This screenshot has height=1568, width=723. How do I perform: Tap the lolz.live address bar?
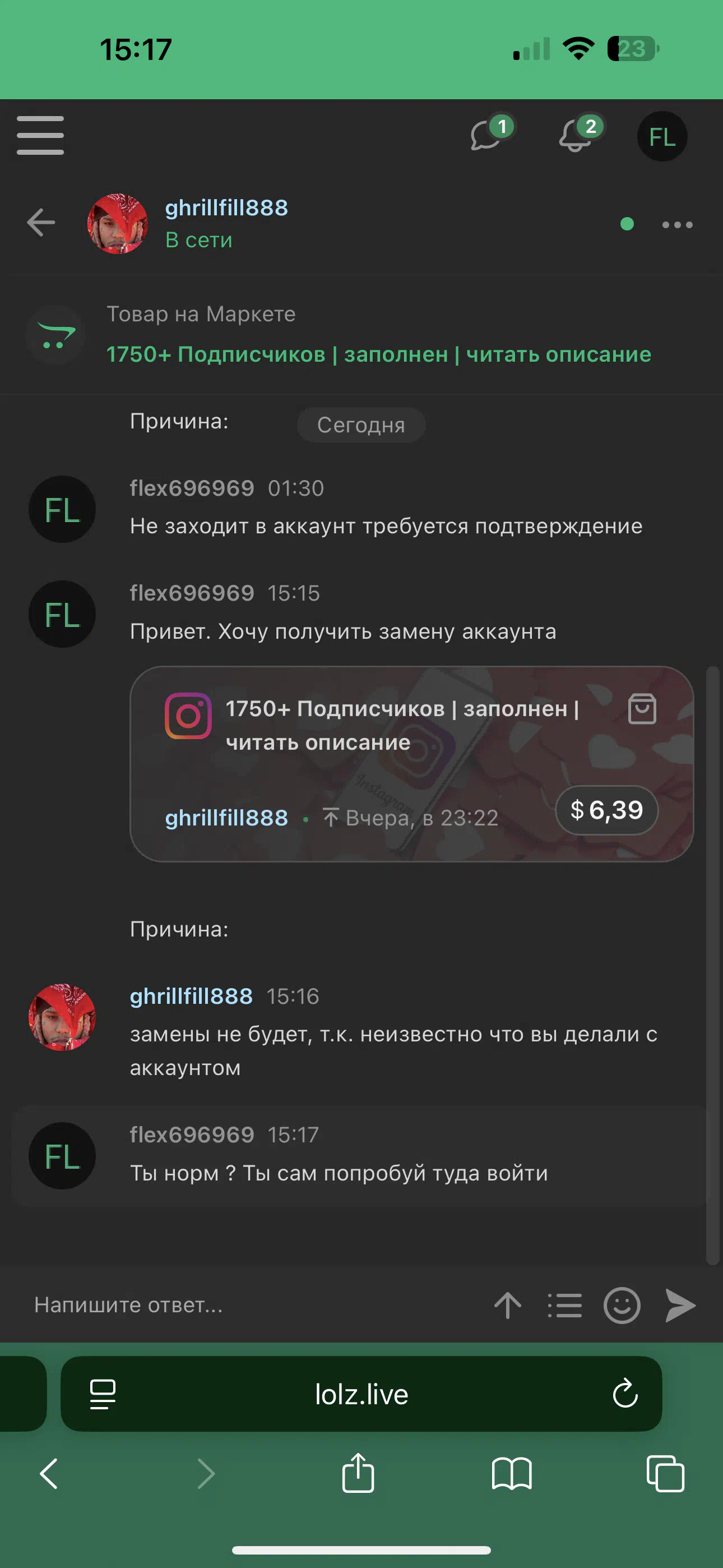click(x=361, y=1393)
